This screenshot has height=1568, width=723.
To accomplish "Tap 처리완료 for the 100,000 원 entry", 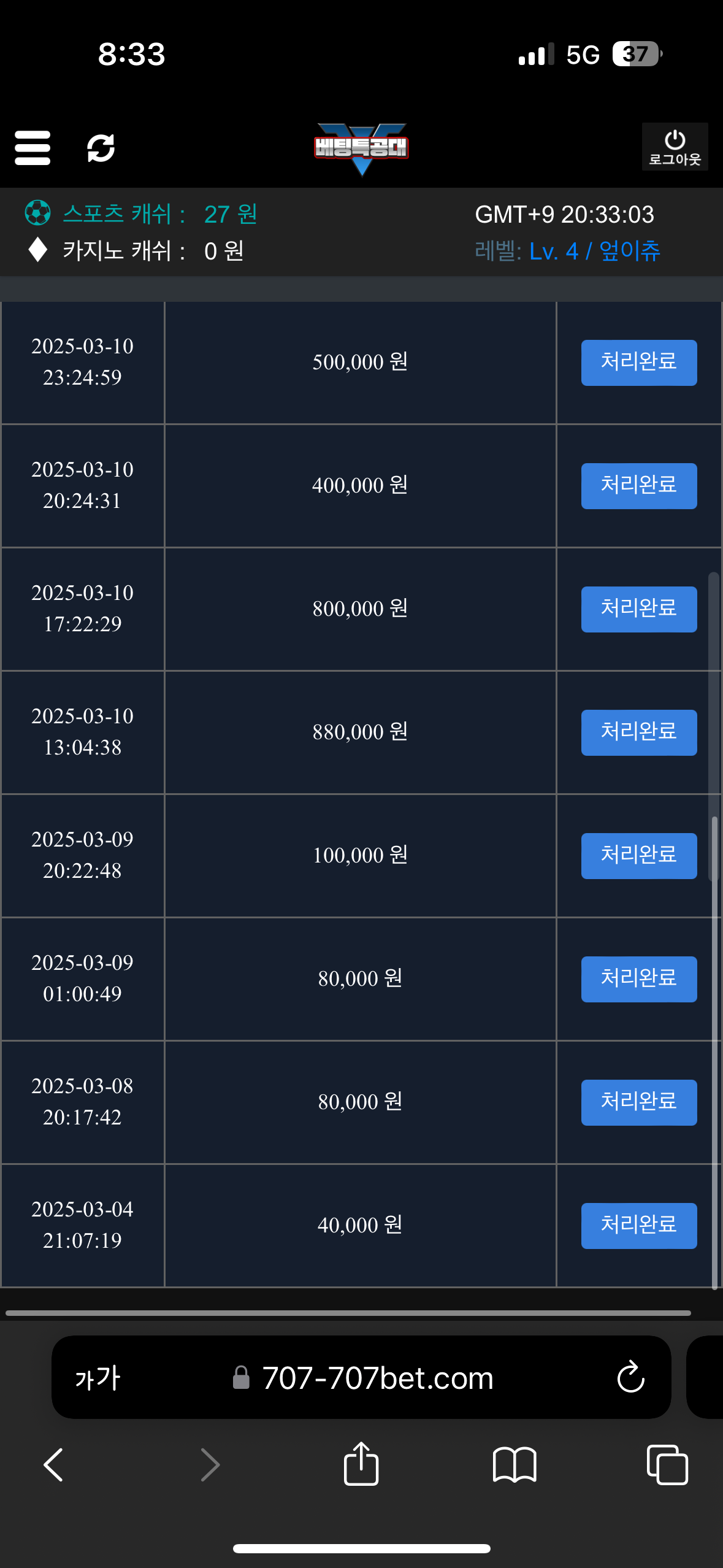I will click(x=639, y=856).
